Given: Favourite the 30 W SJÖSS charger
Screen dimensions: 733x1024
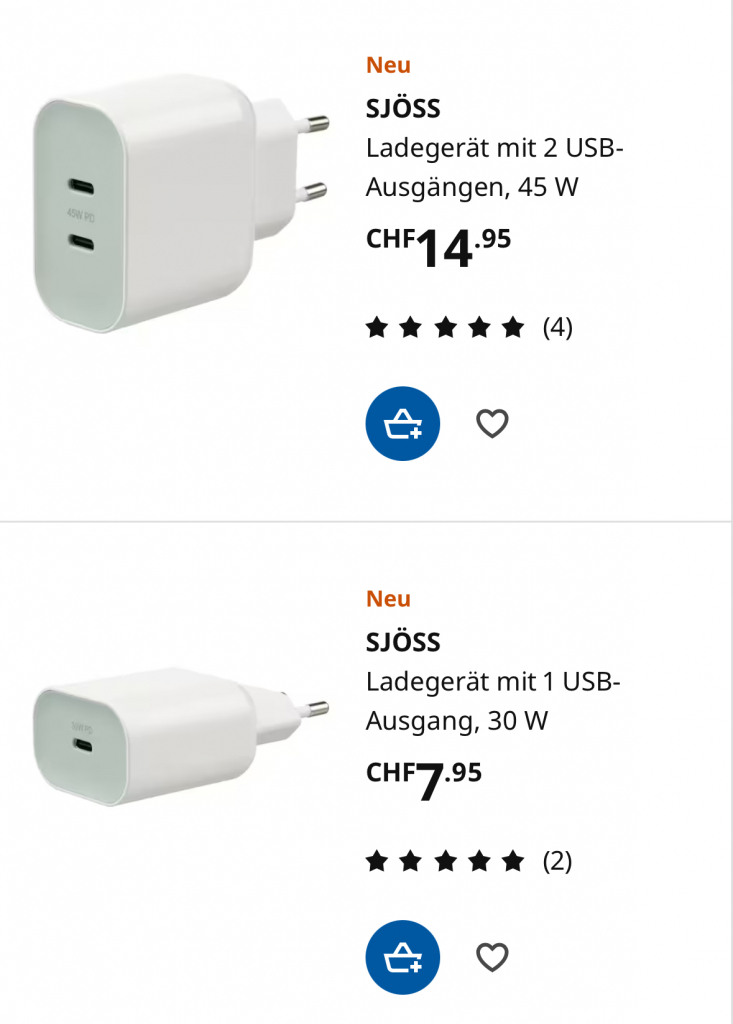Looking at the screenshot, I should coord(492,958).
